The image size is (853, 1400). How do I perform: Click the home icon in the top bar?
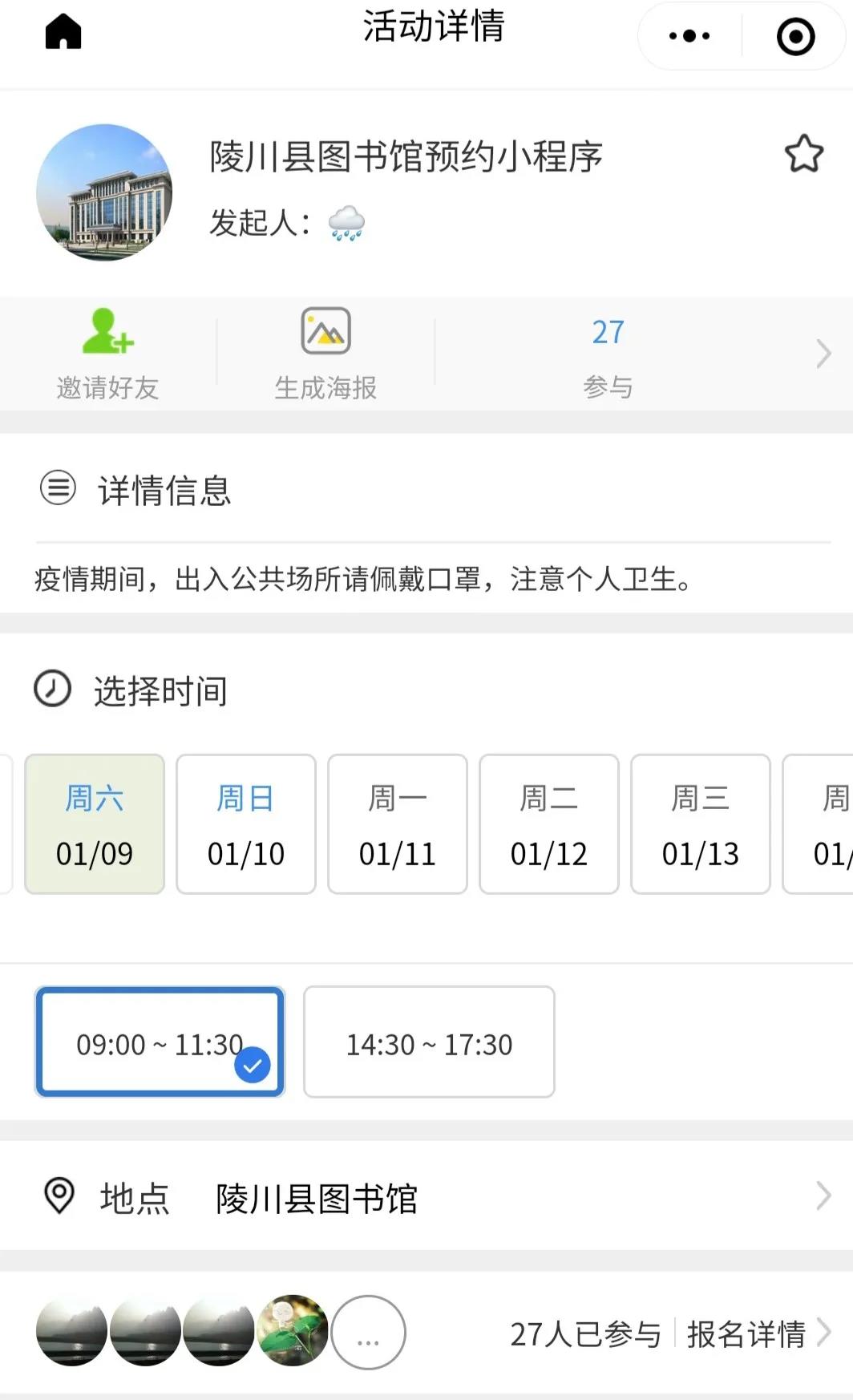pyautogui.click(x=62, y=31)
